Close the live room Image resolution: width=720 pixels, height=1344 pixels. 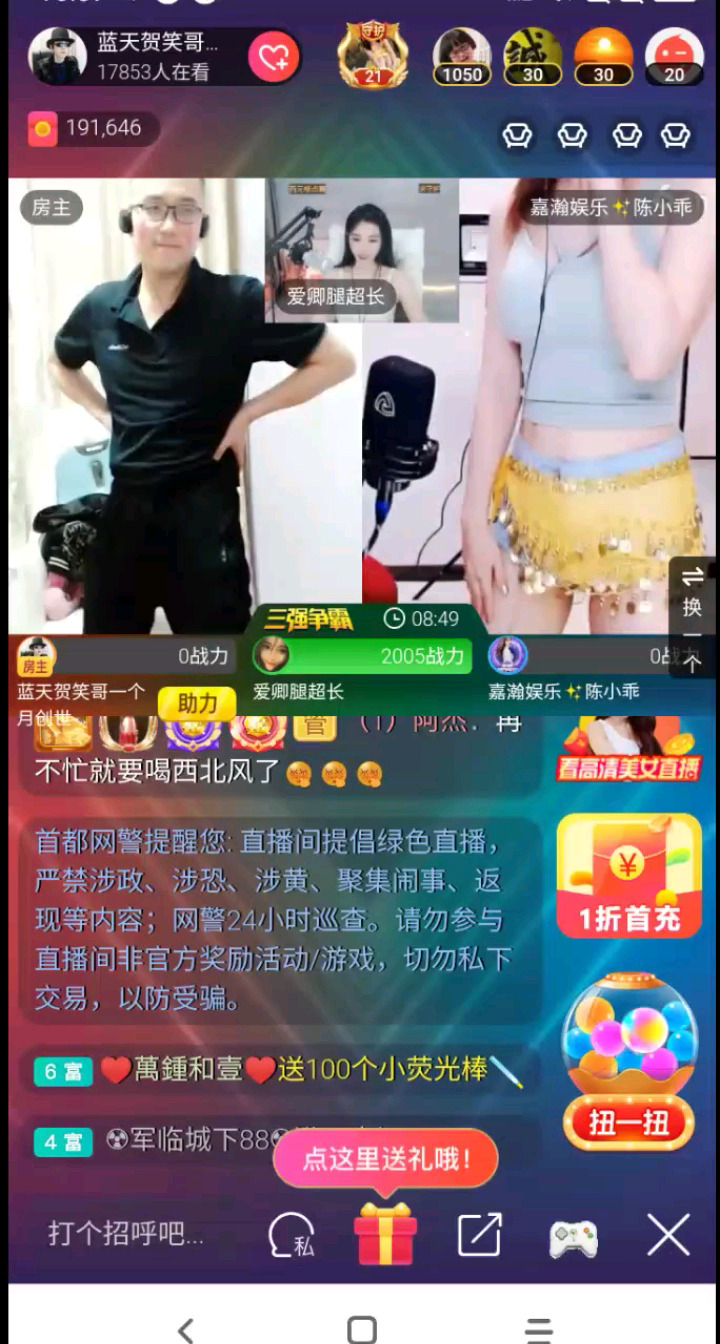668,1236
